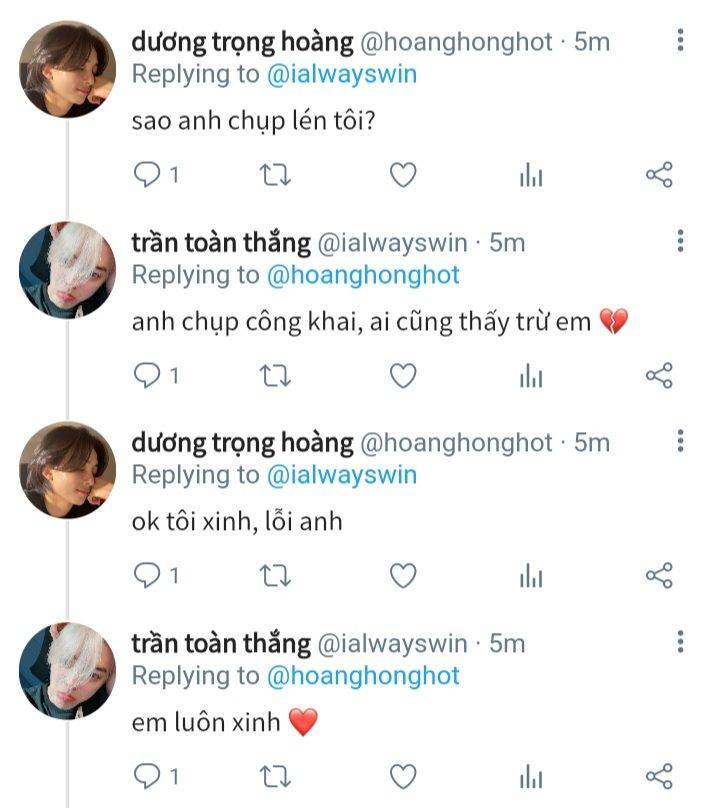Open @hoanghonghot mention link in "anh chụp công khai" tweet
Viewport: 720px width, 808px height.
tap(363, 275)
